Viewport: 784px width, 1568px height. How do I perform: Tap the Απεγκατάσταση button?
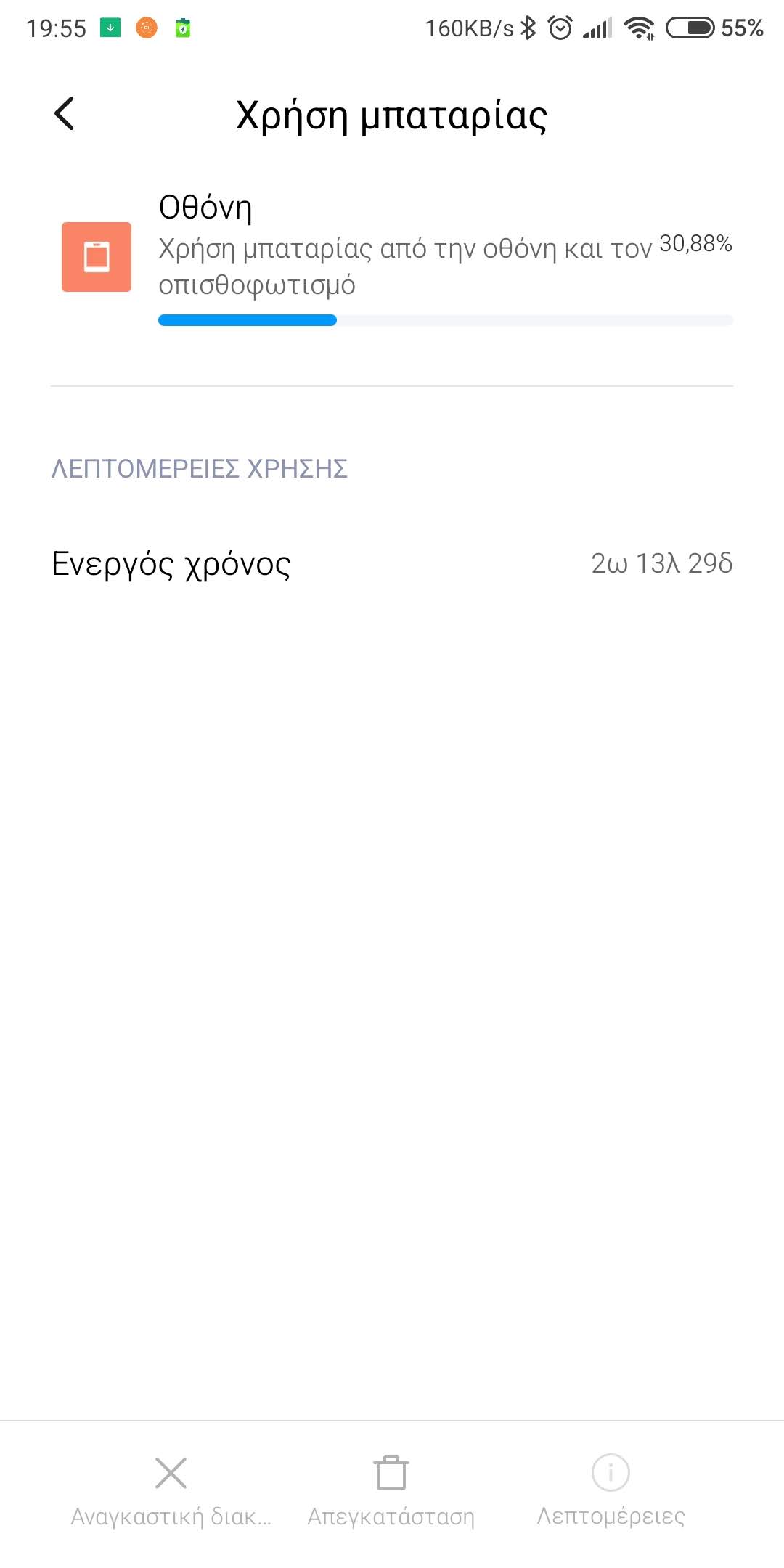391,1492
